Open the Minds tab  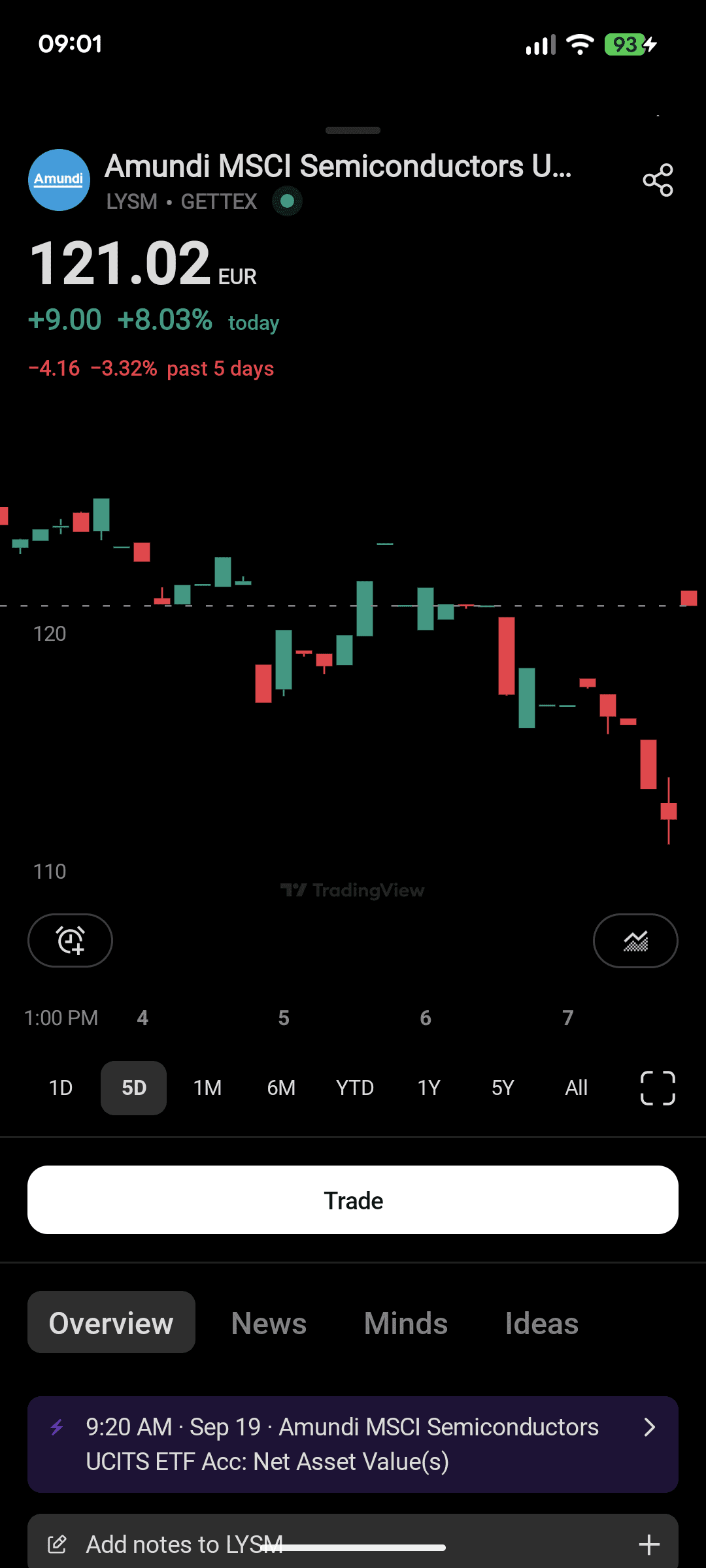click(405, 1323)
